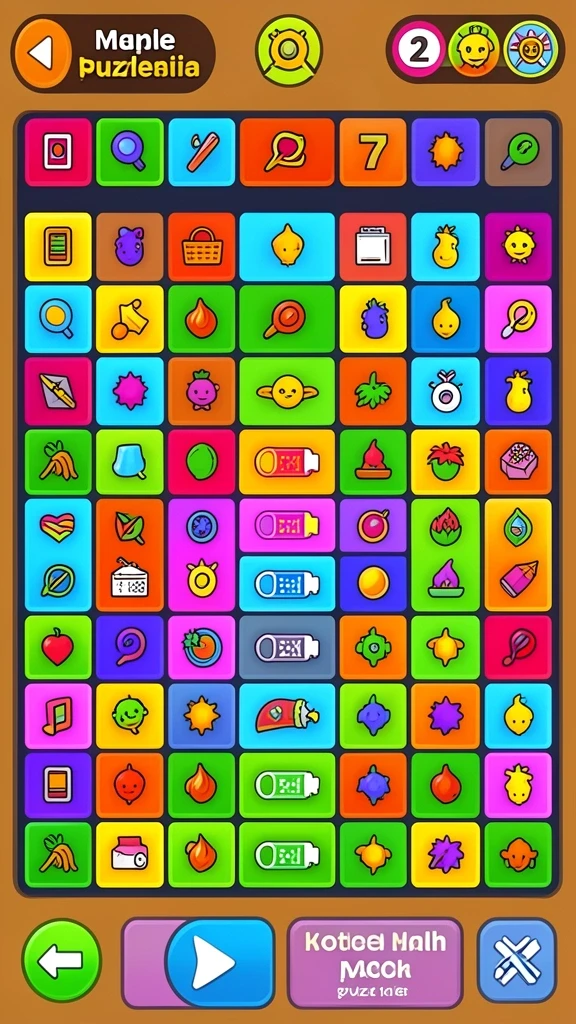Tap the blue crossed-tools button

click(517, 960)
